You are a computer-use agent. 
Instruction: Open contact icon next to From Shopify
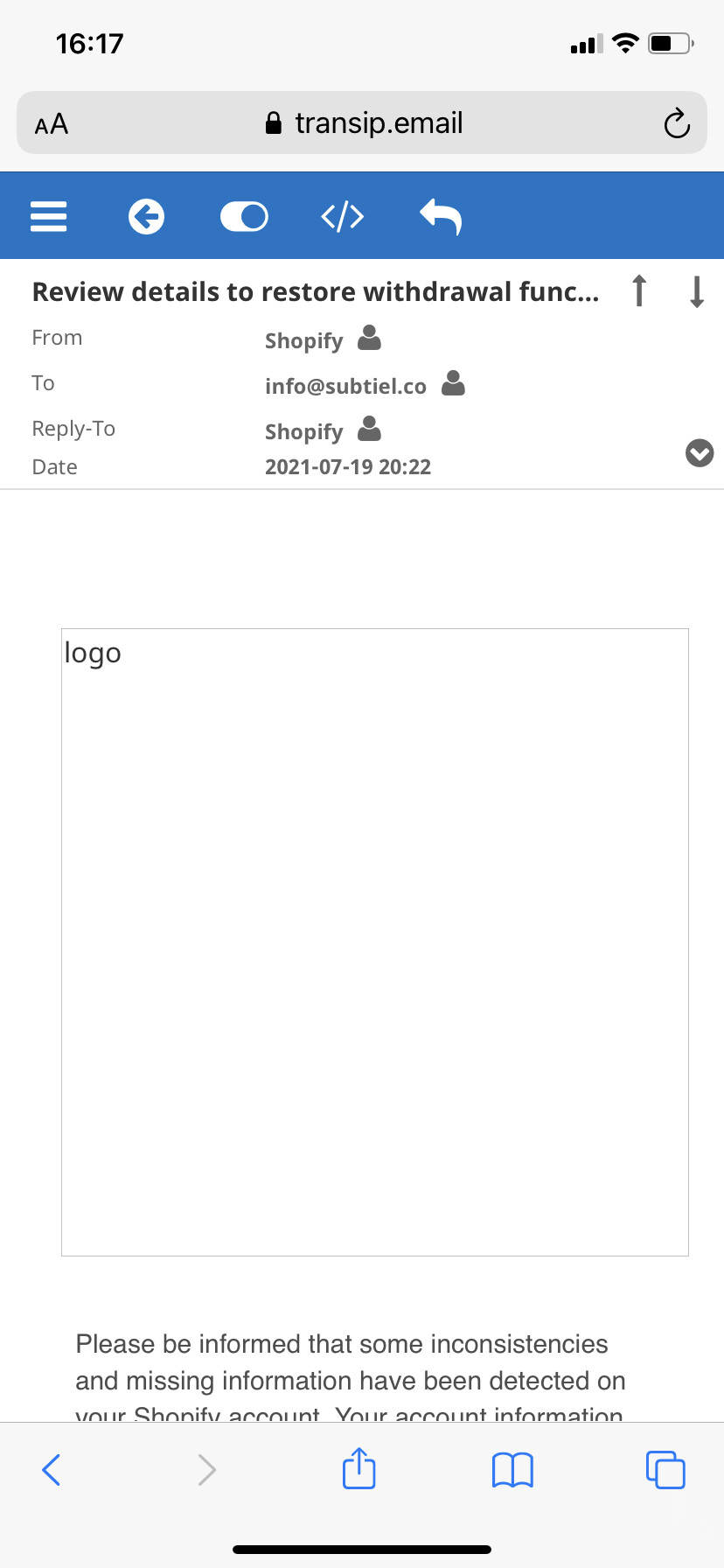370,338
